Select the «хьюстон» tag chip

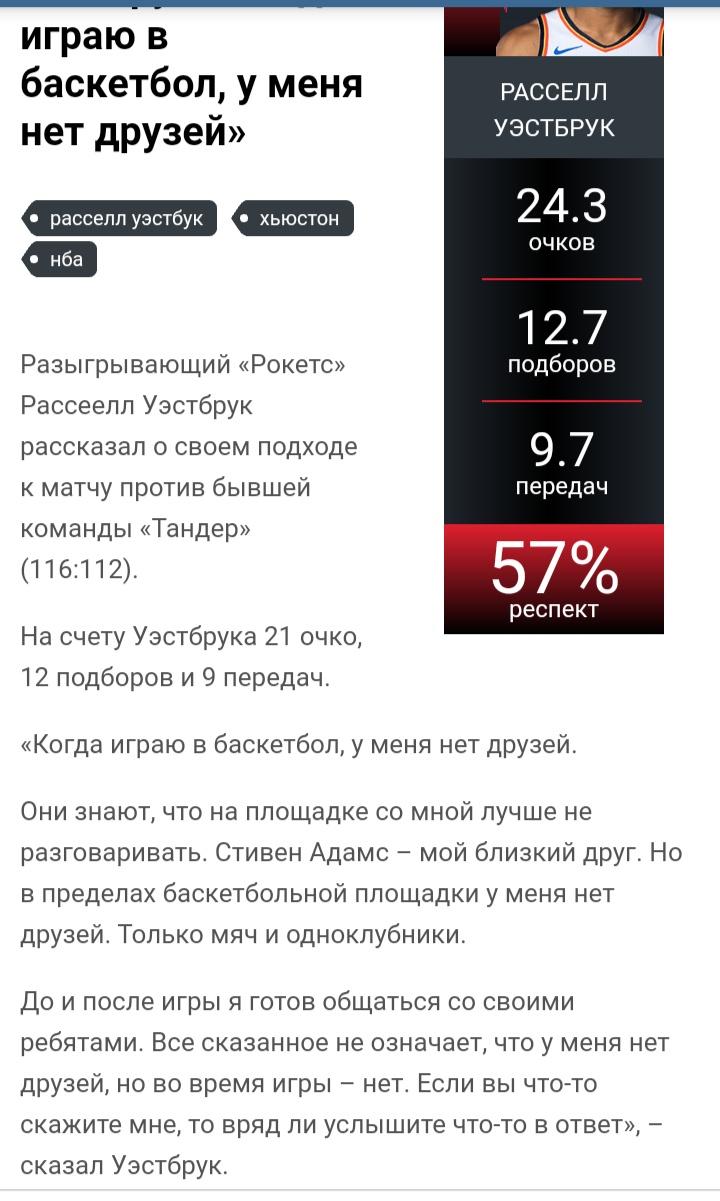(x=292, y=218)
